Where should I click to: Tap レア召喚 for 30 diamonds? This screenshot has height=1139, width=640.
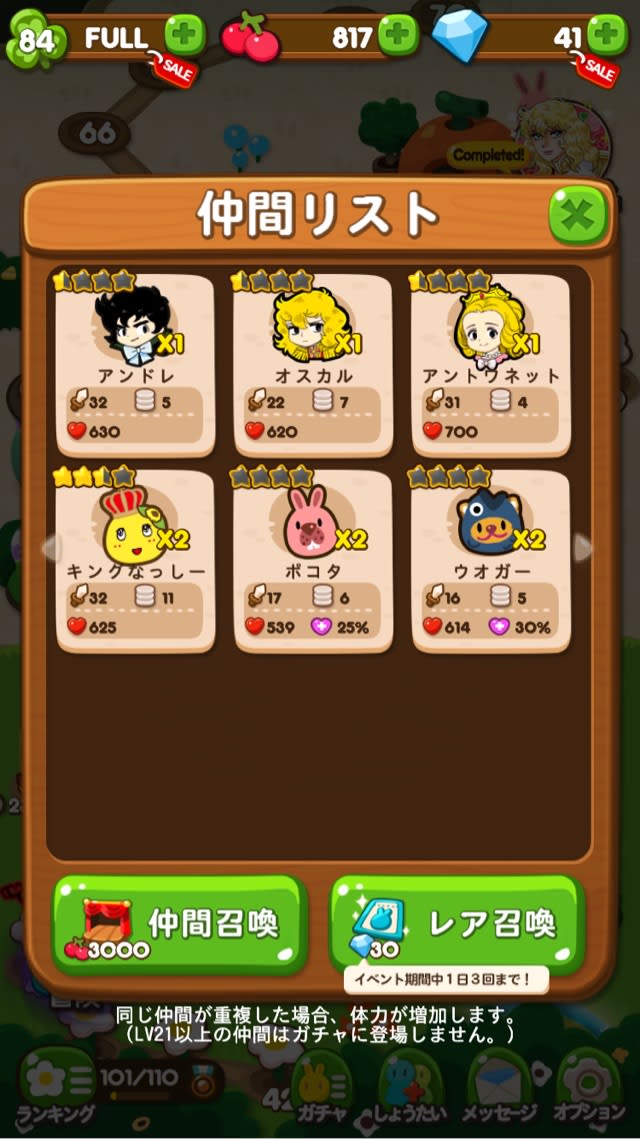click(x=457, y=922)
